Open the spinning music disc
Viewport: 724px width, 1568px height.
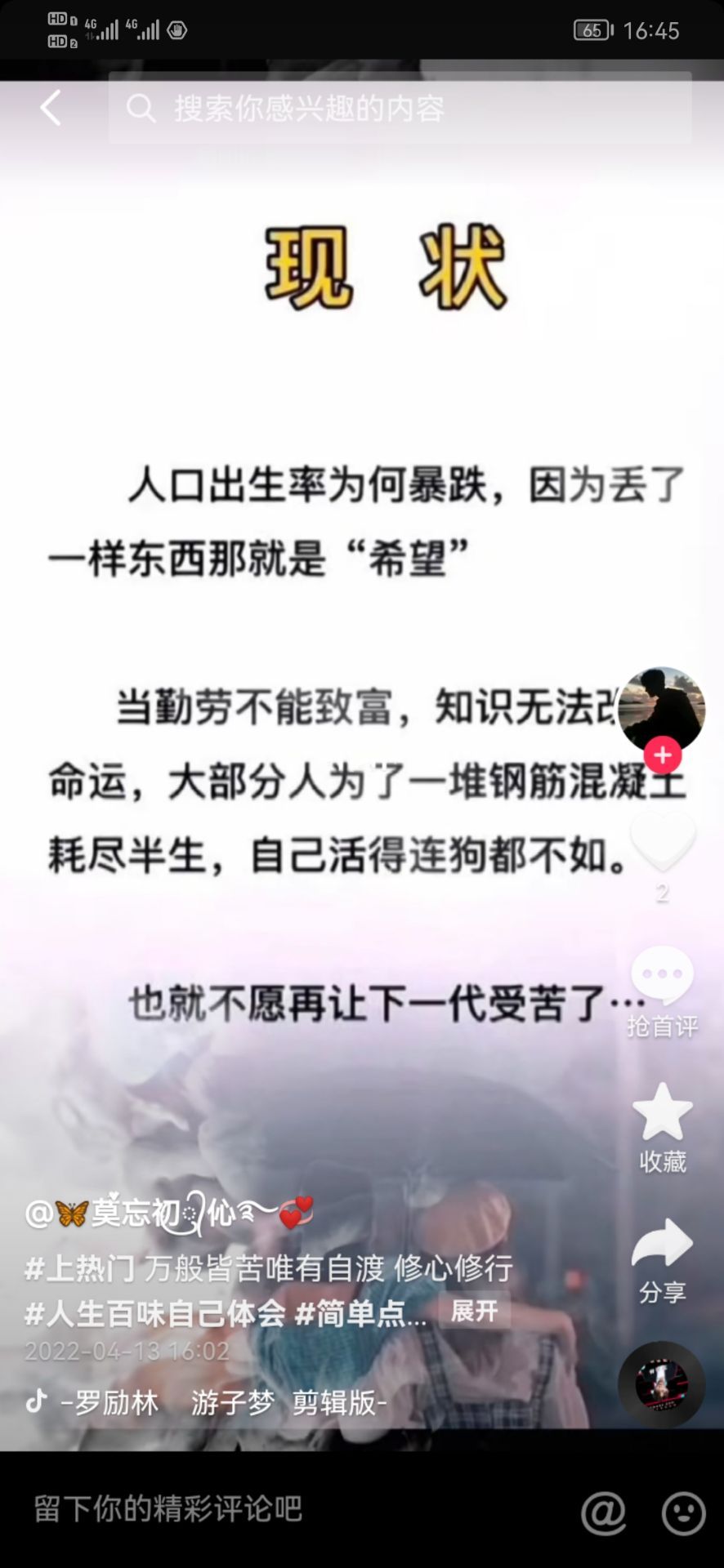point(661,1384)
